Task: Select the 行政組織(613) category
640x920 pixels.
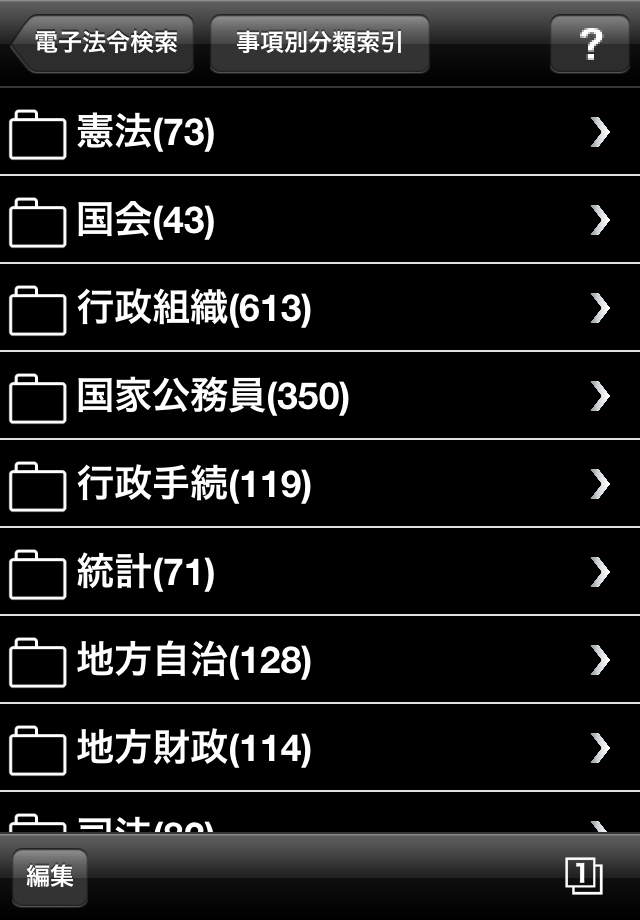Action: click(x=320, y=308)
